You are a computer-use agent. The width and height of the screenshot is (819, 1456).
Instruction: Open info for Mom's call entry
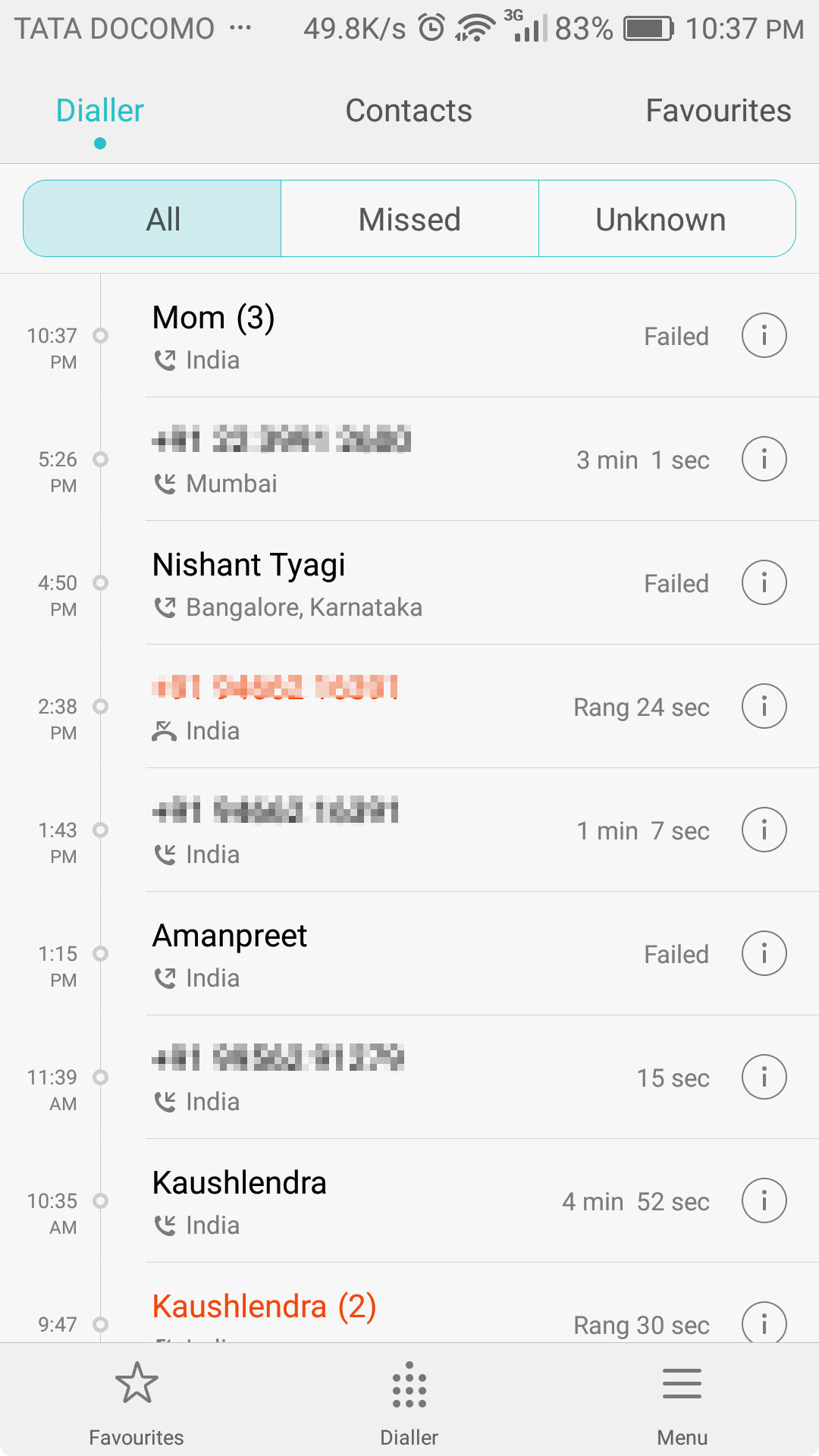764,335
